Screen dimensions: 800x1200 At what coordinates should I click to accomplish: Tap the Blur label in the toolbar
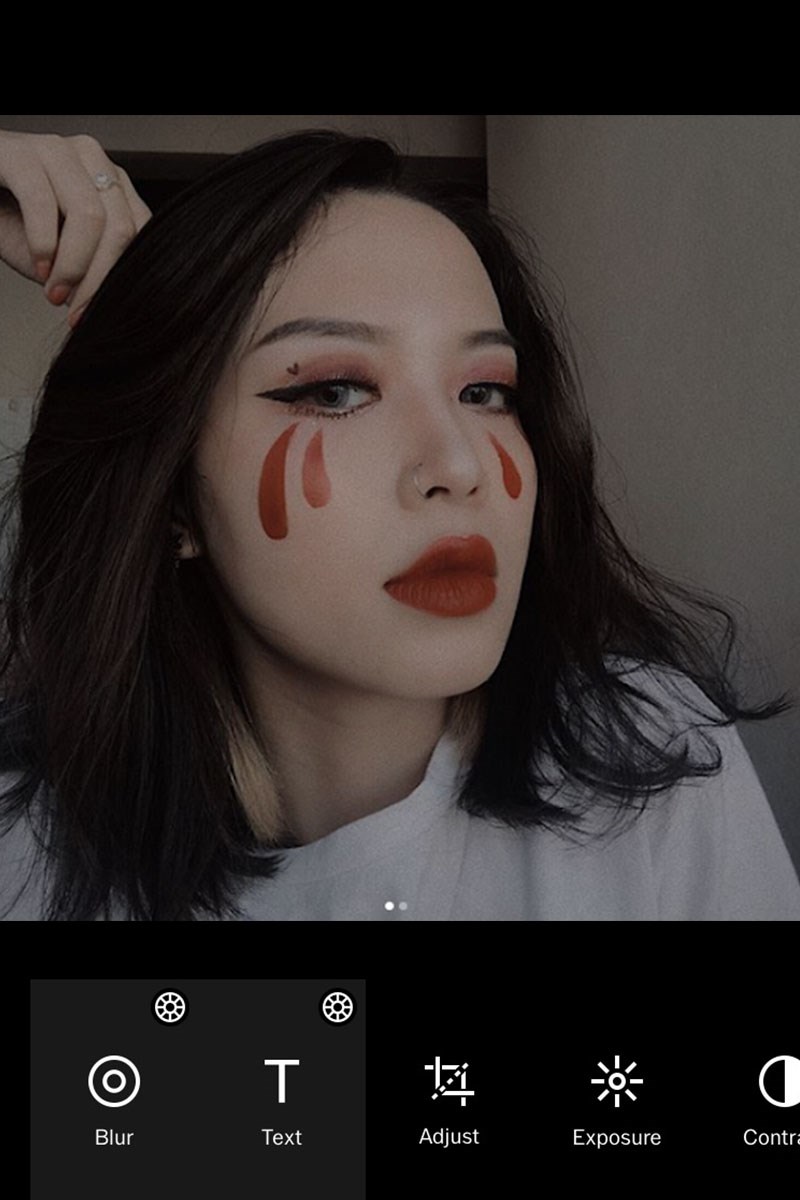point(113,1137)
